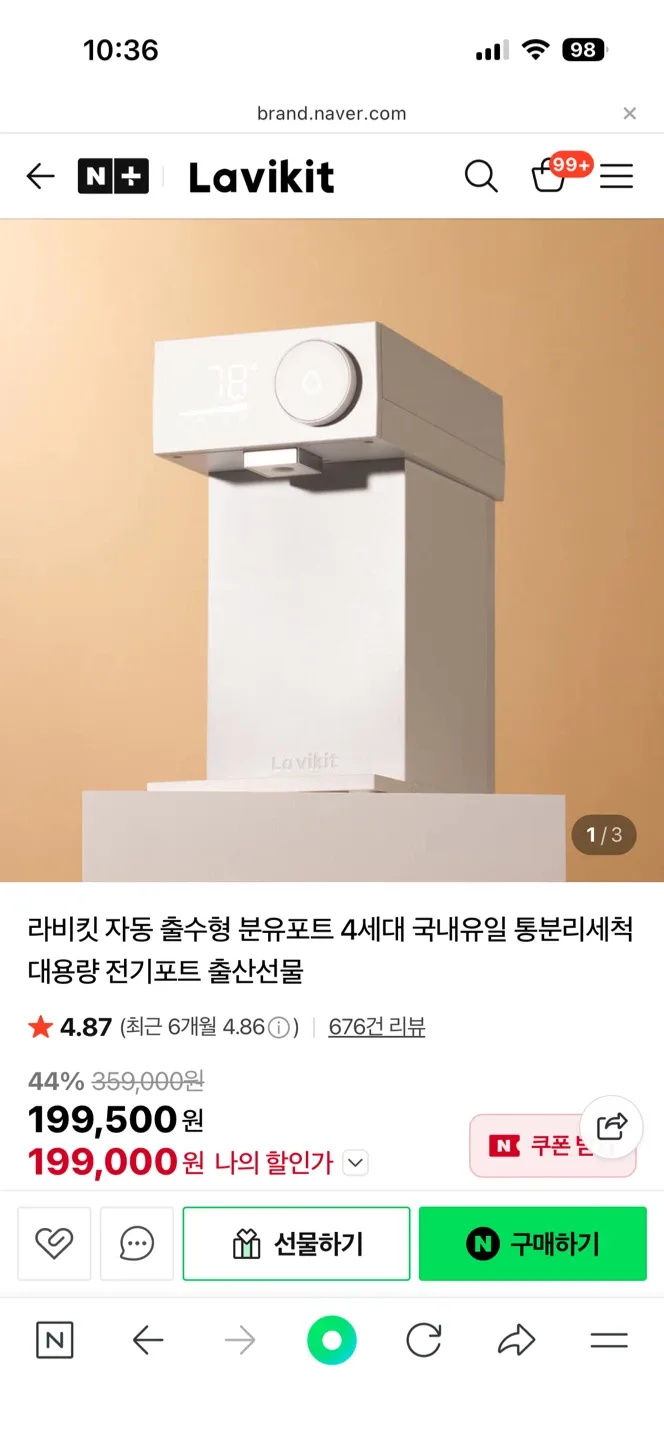Open the 676건 리뷰 reviews link
The image size is (664, 1440).
376,1027
